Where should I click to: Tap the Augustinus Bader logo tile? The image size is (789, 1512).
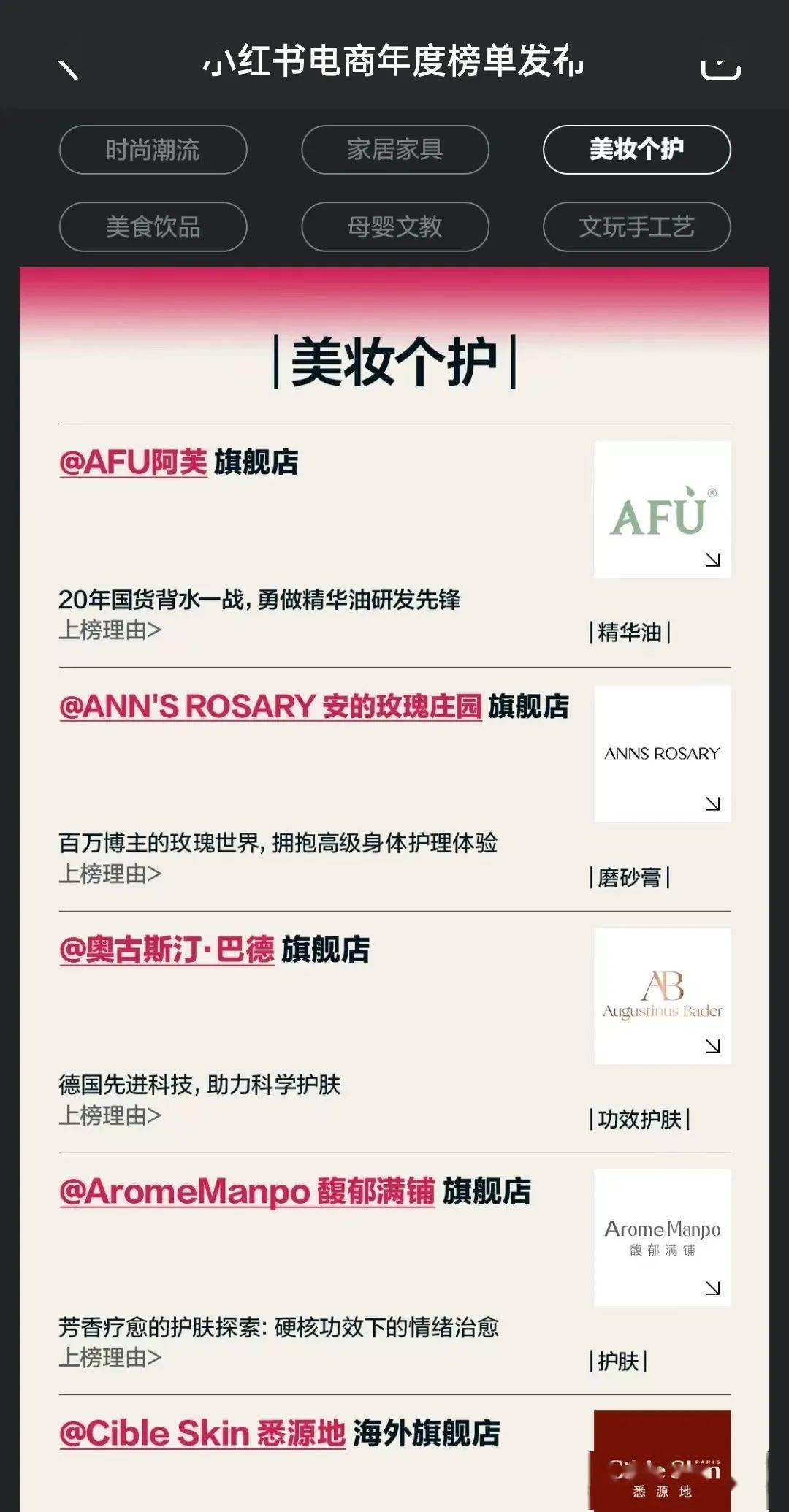(x=662, y=996)
